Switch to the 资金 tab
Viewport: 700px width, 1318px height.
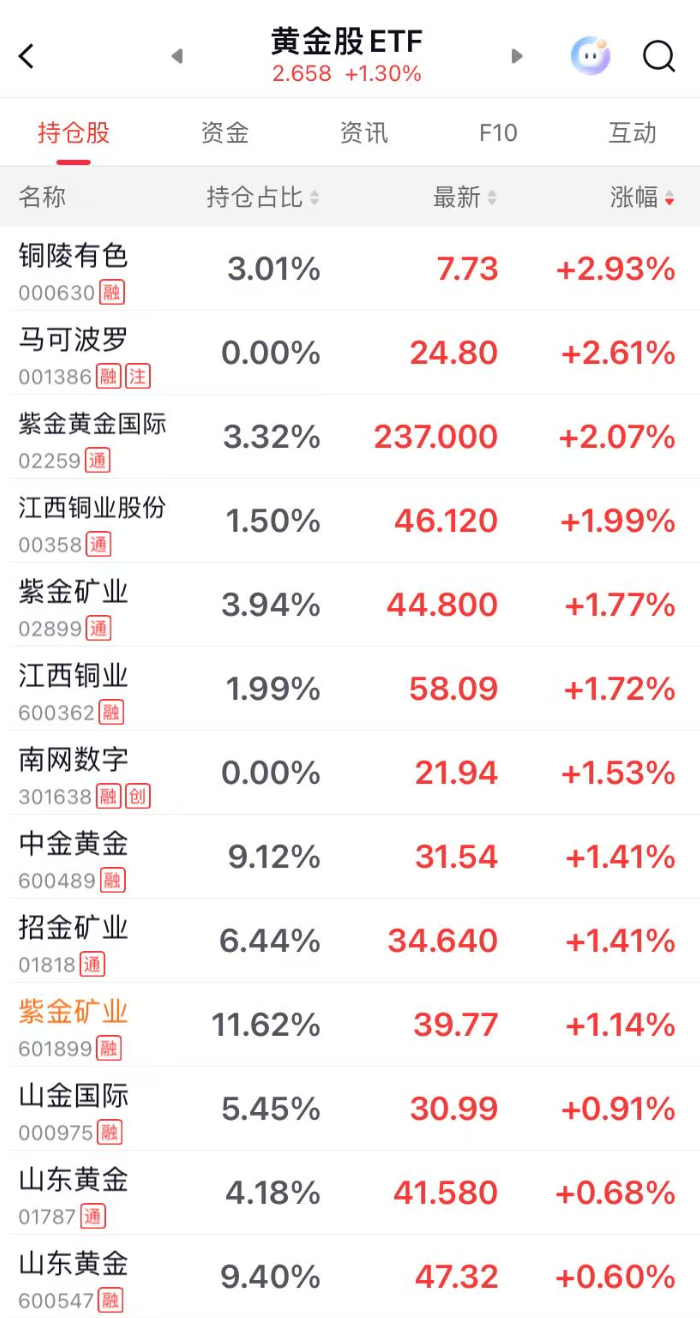[x=224, y=133]
